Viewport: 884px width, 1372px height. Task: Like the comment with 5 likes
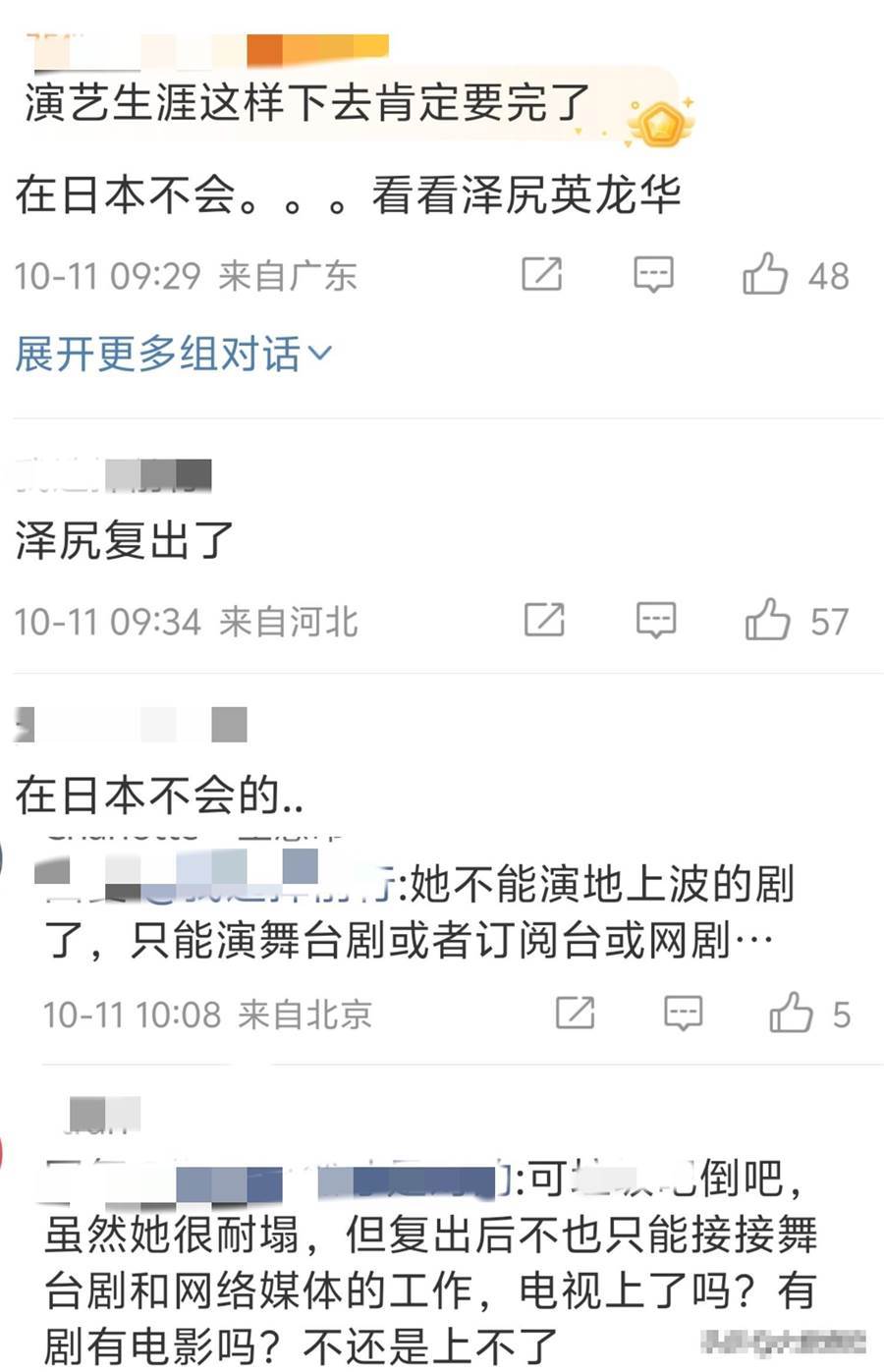pos(792,1013)
